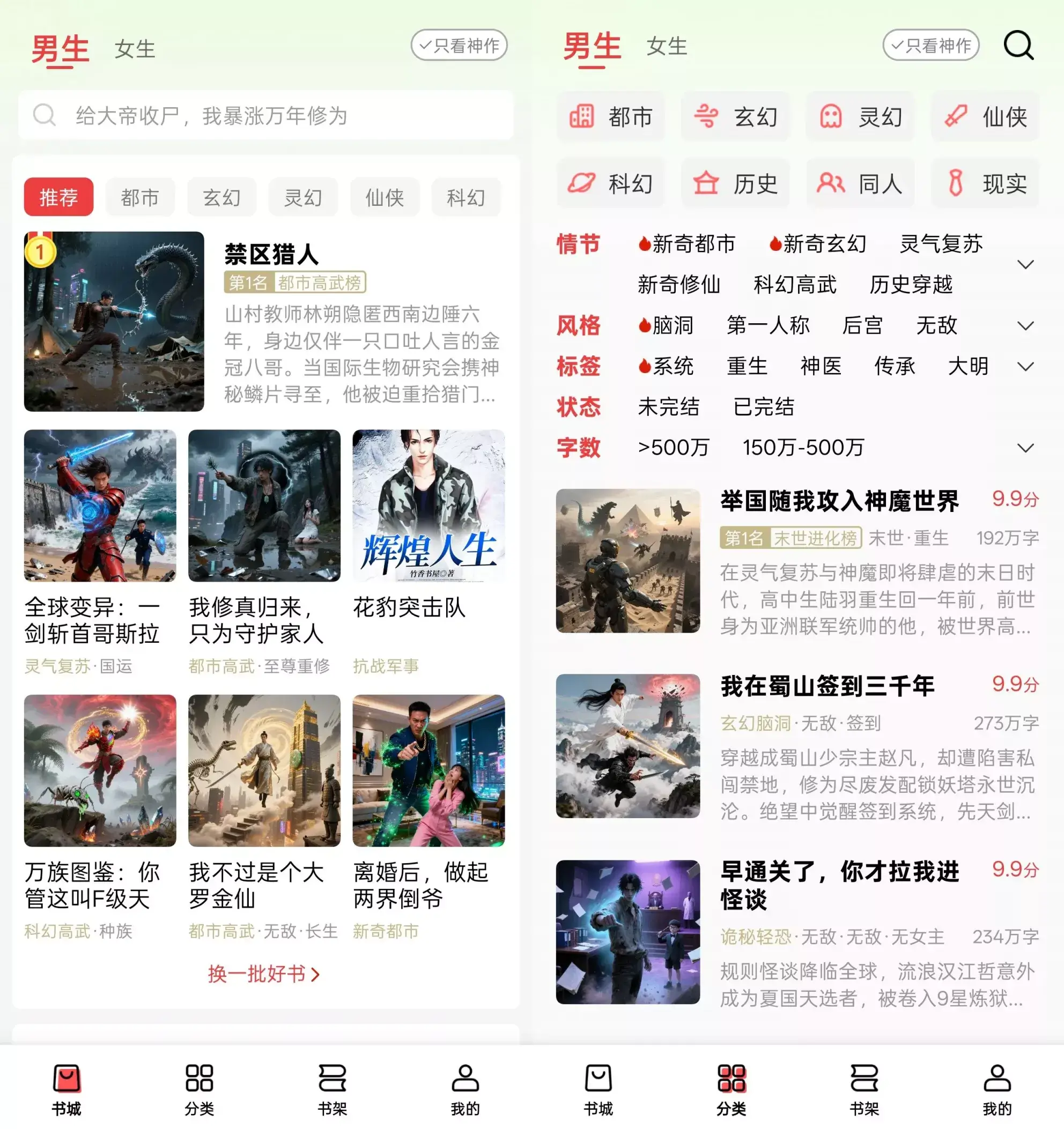Screen dimensions: 1064x1129
Task: Select the 推荐 category tab
Action: tap(58, 197)
